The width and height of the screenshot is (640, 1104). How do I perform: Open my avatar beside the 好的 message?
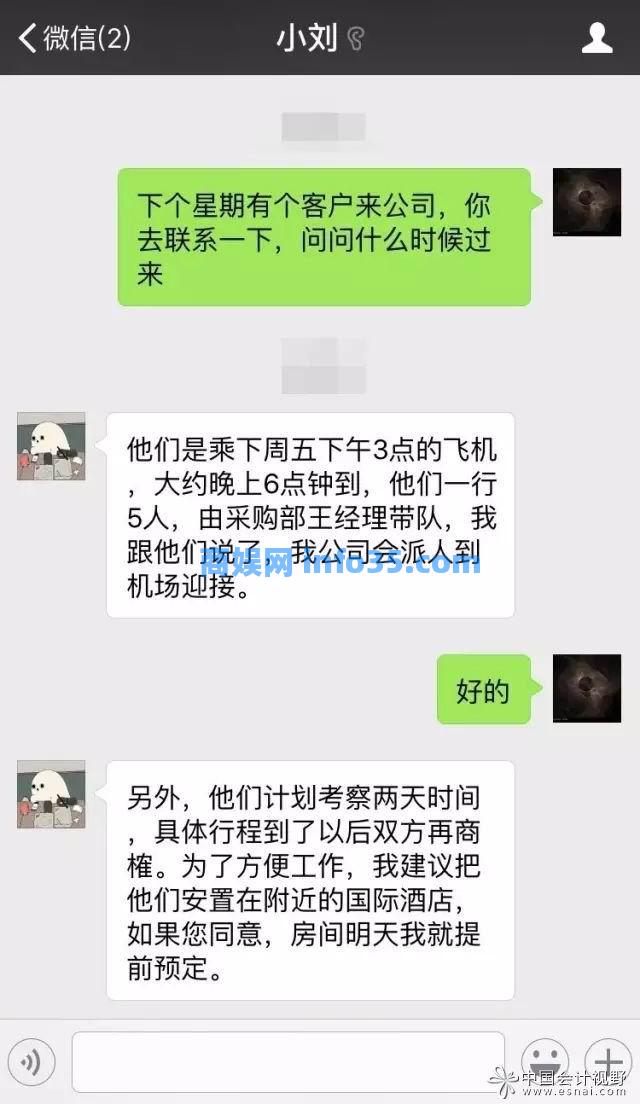(586, 688)
